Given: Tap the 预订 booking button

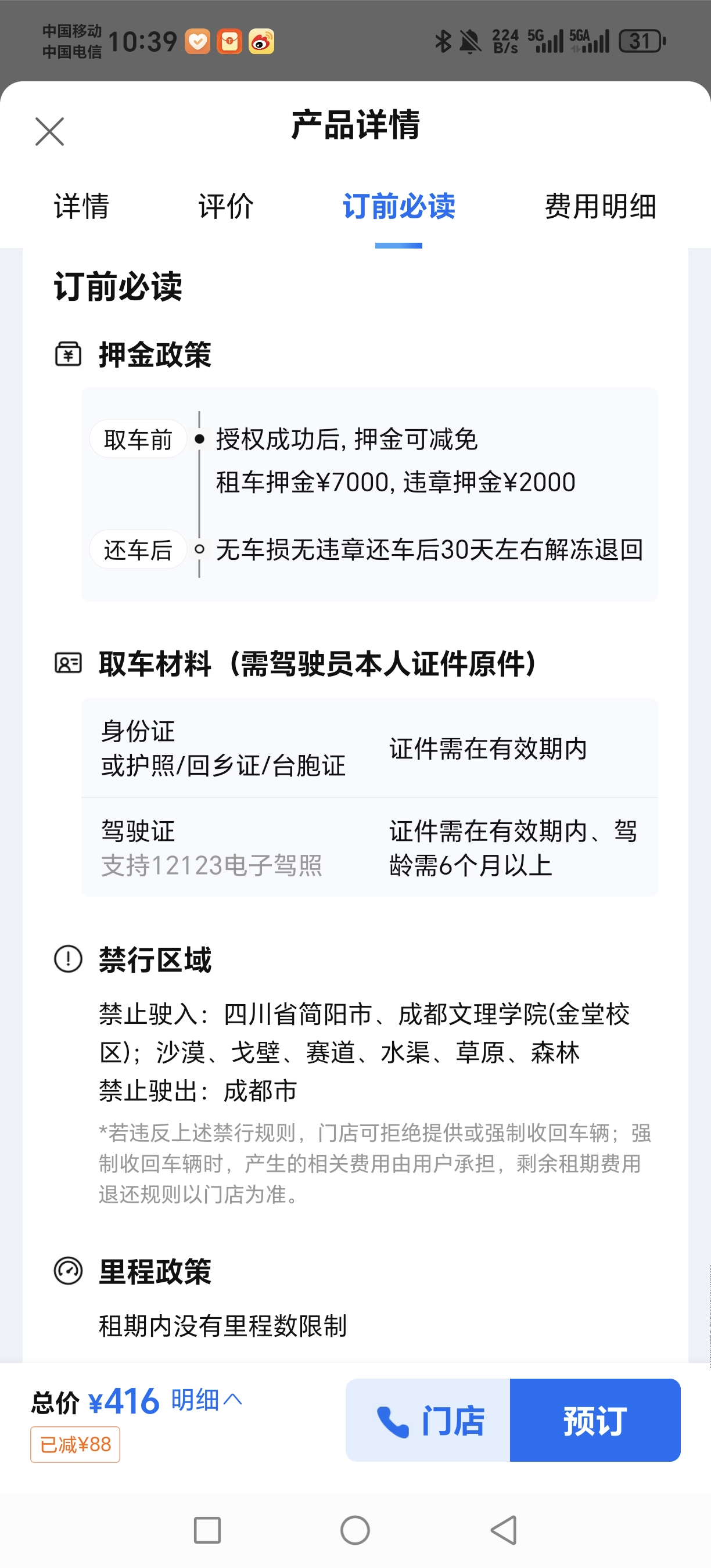Looking at the screenshot, I should [x=595, y=1420].
